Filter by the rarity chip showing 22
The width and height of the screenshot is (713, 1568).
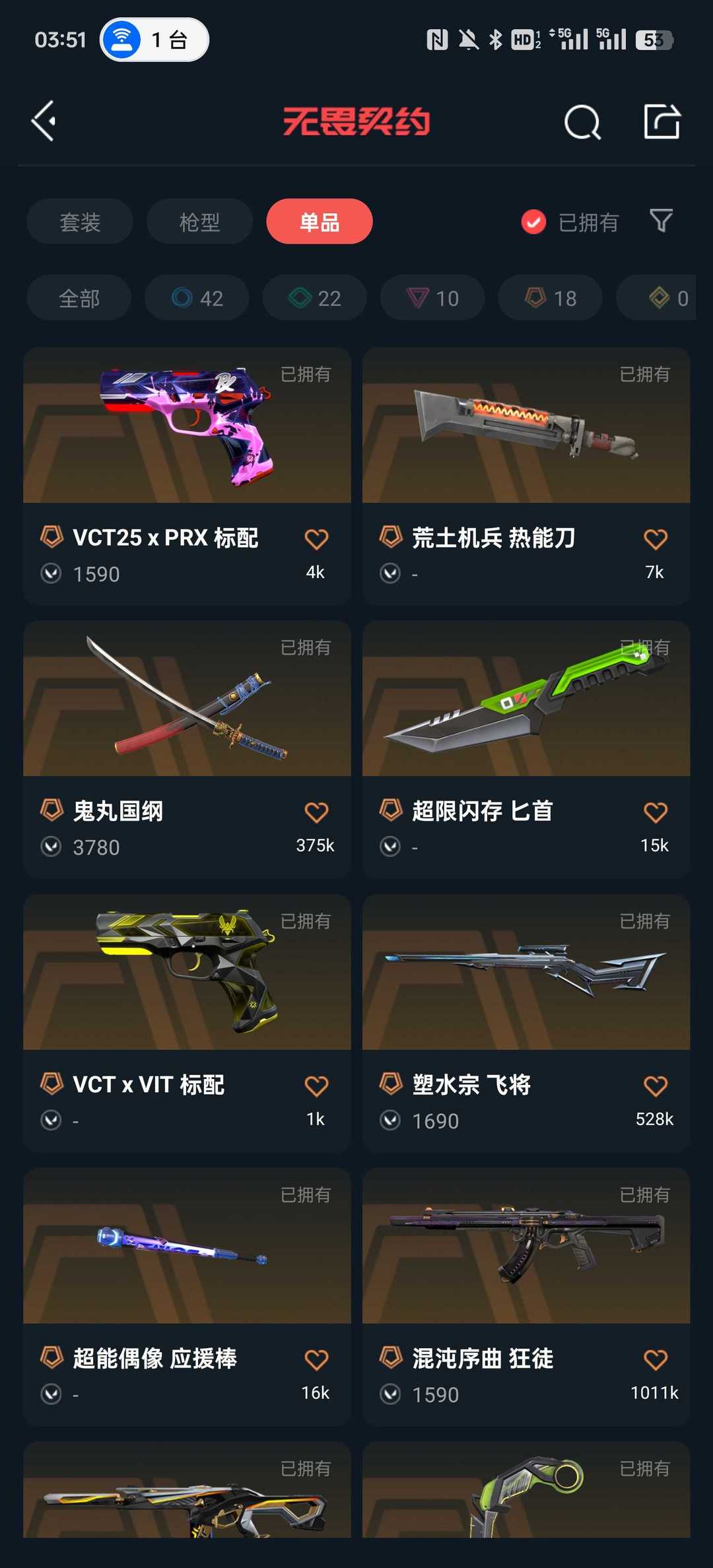314,298
